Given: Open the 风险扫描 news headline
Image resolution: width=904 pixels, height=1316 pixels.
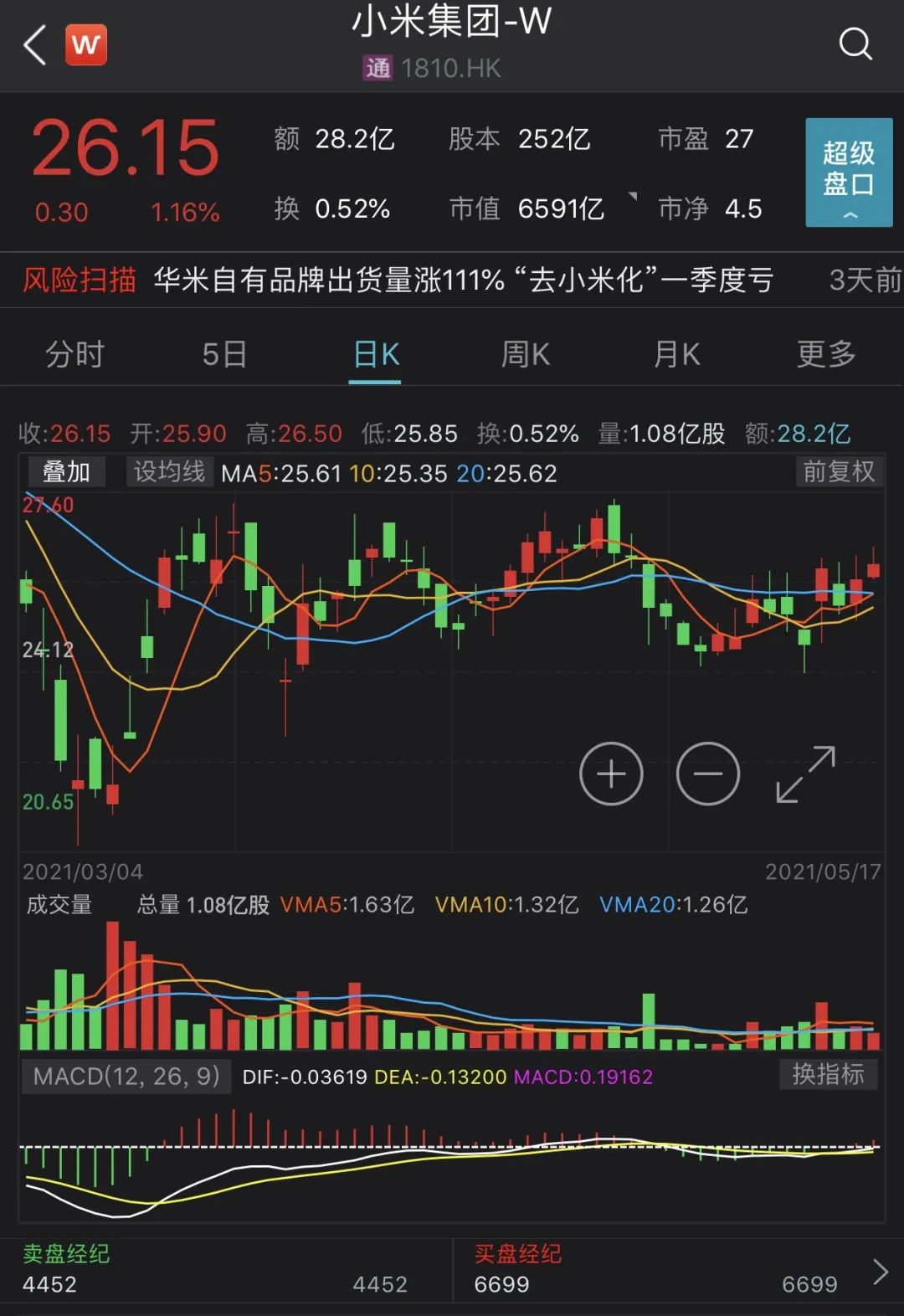Looking at the screenshot, I should point(463,280).
